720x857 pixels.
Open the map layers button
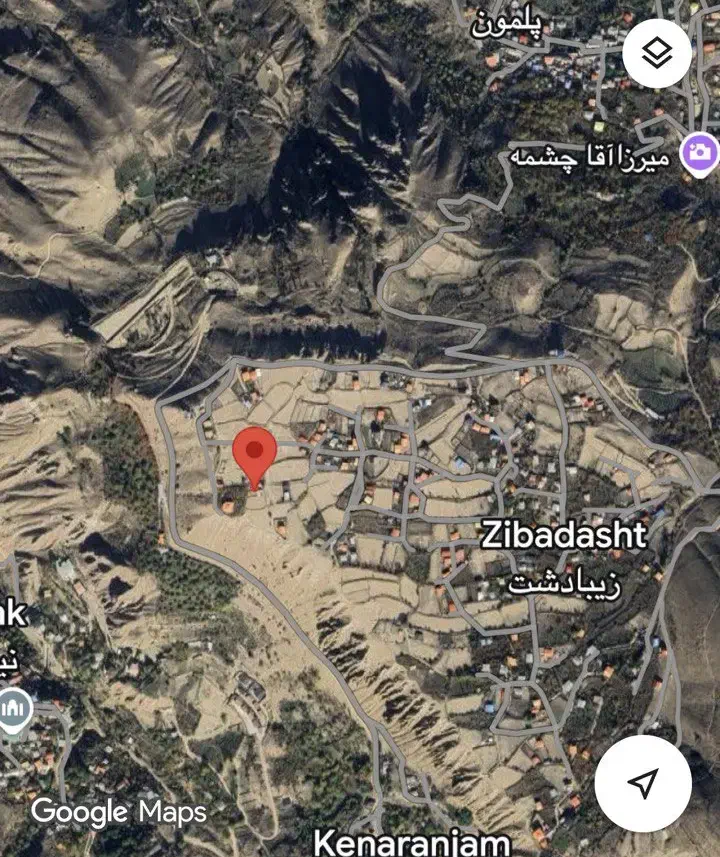click(x=657, y=54)
